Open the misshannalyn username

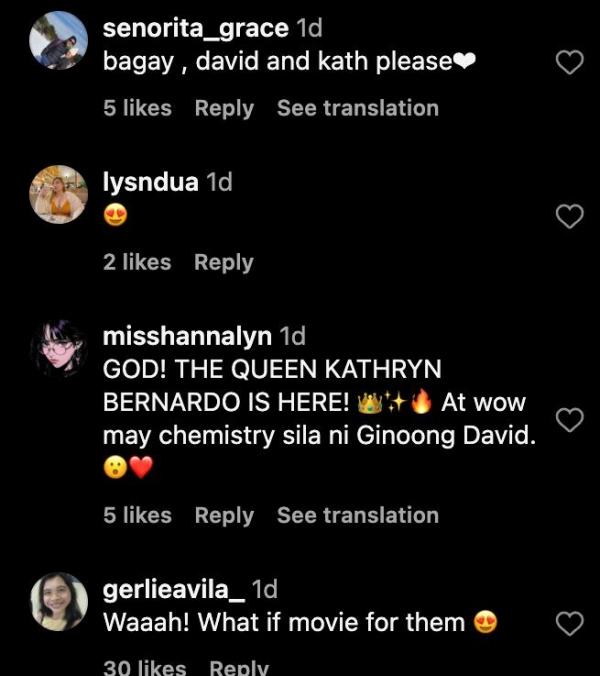click(186, 336)
